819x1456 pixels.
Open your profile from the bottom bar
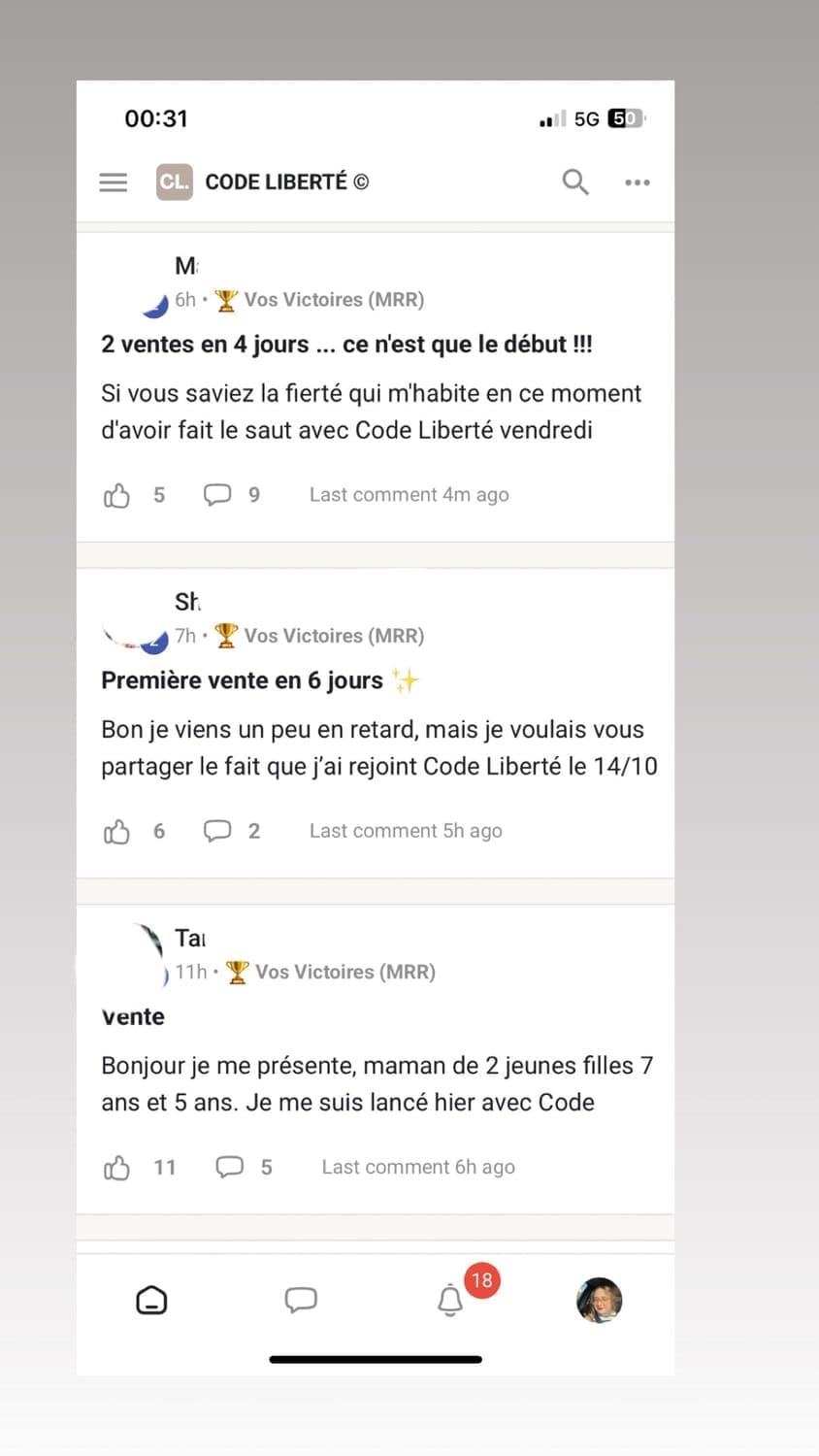click(600, 1301)
